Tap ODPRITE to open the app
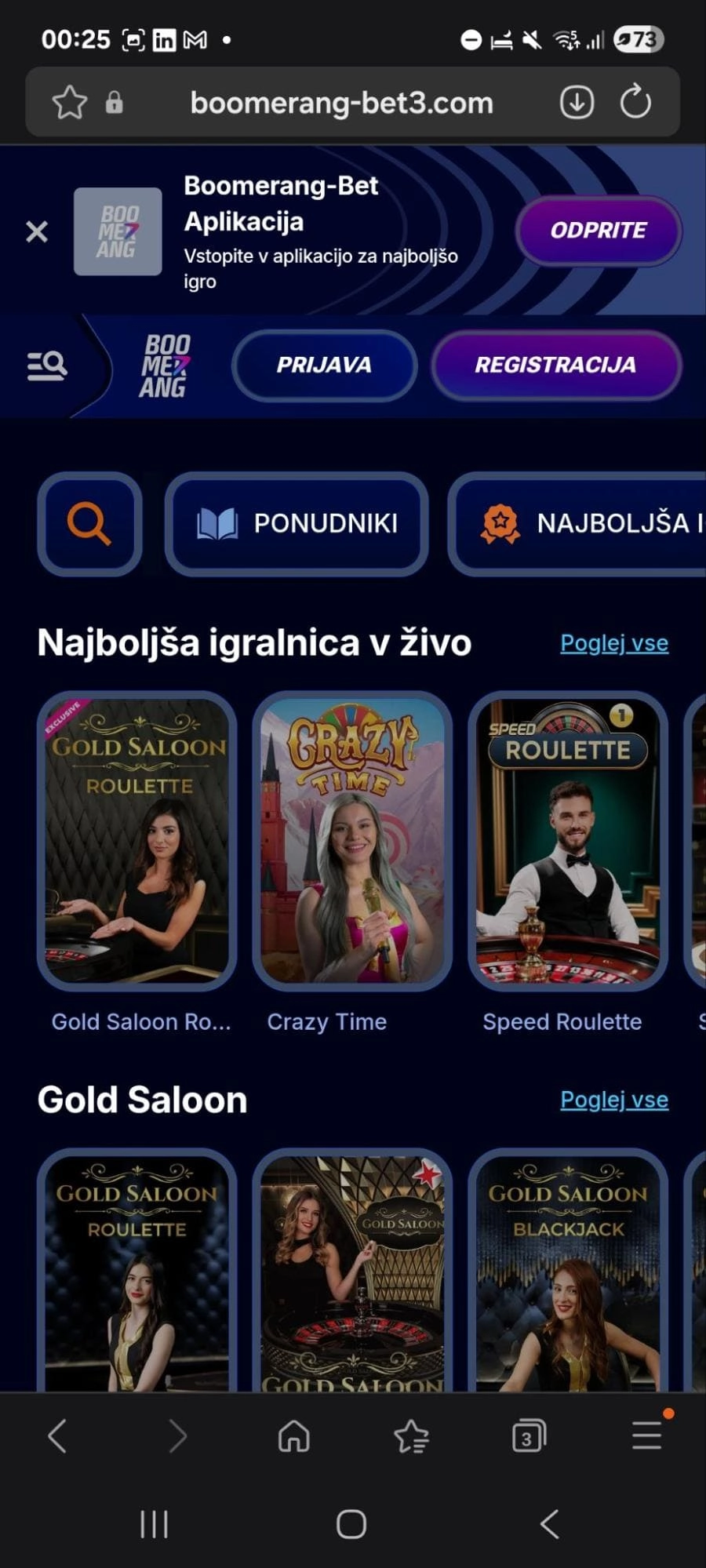This screenshot has width=706, height=1568. 598,231
